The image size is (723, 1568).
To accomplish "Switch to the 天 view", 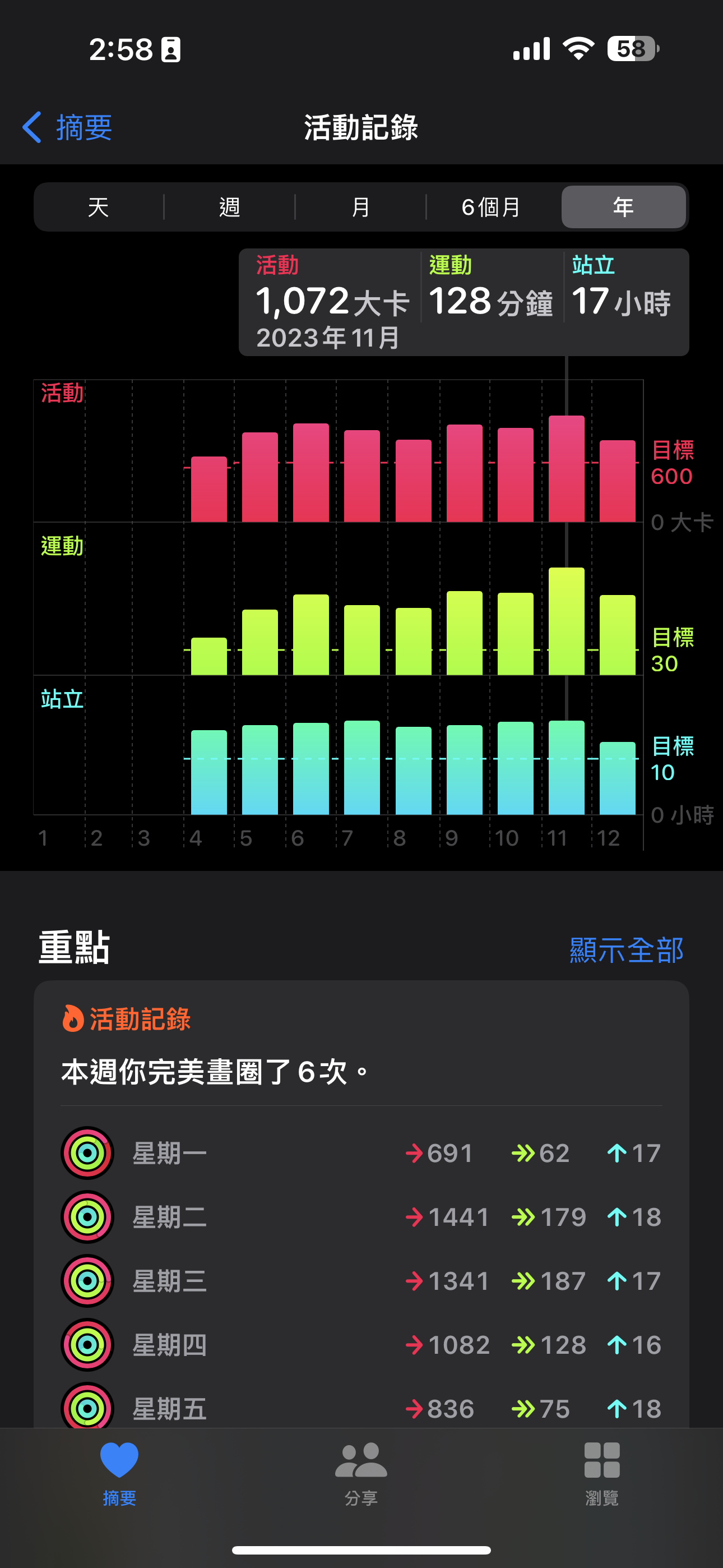I will 99,207.
